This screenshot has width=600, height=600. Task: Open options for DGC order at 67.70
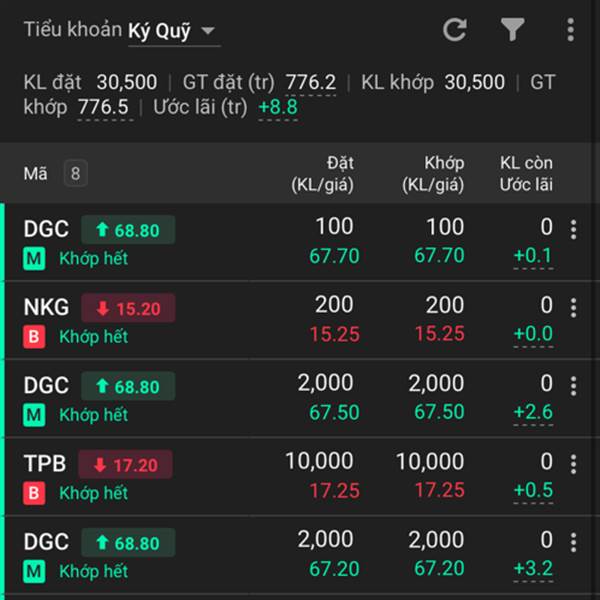pyautogui.click(x=573, y=230)
